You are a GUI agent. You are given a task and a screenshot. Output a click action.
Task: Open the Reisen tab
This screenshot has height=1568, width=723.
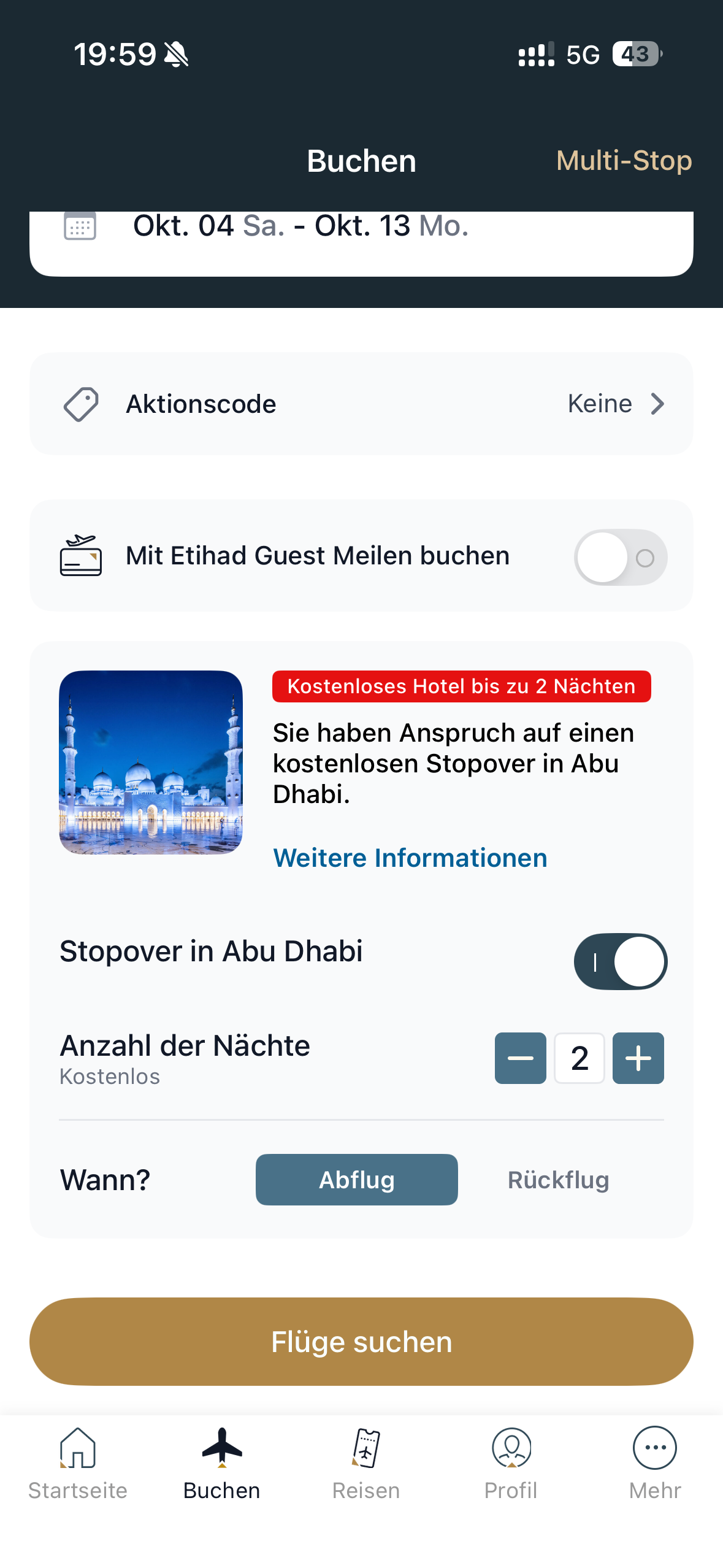(x=366, y=1463)
